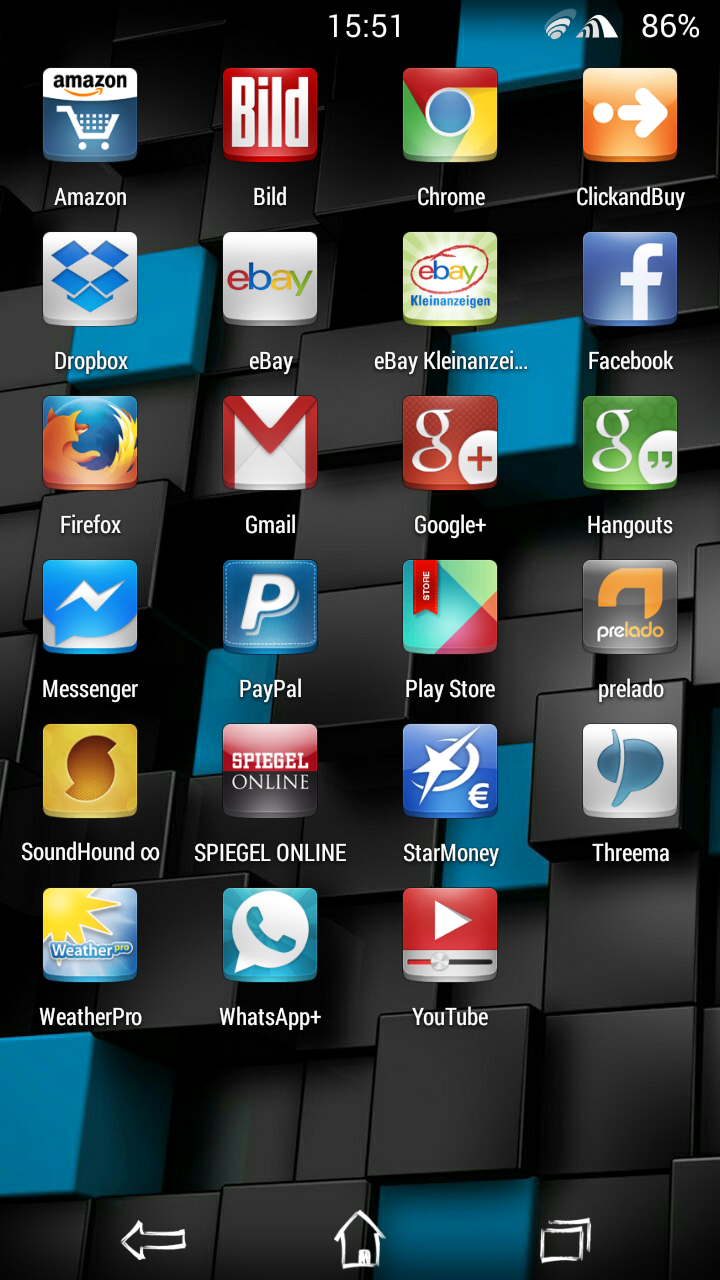
Task: Show recent apps
Action: click(x=565, y=1241)
